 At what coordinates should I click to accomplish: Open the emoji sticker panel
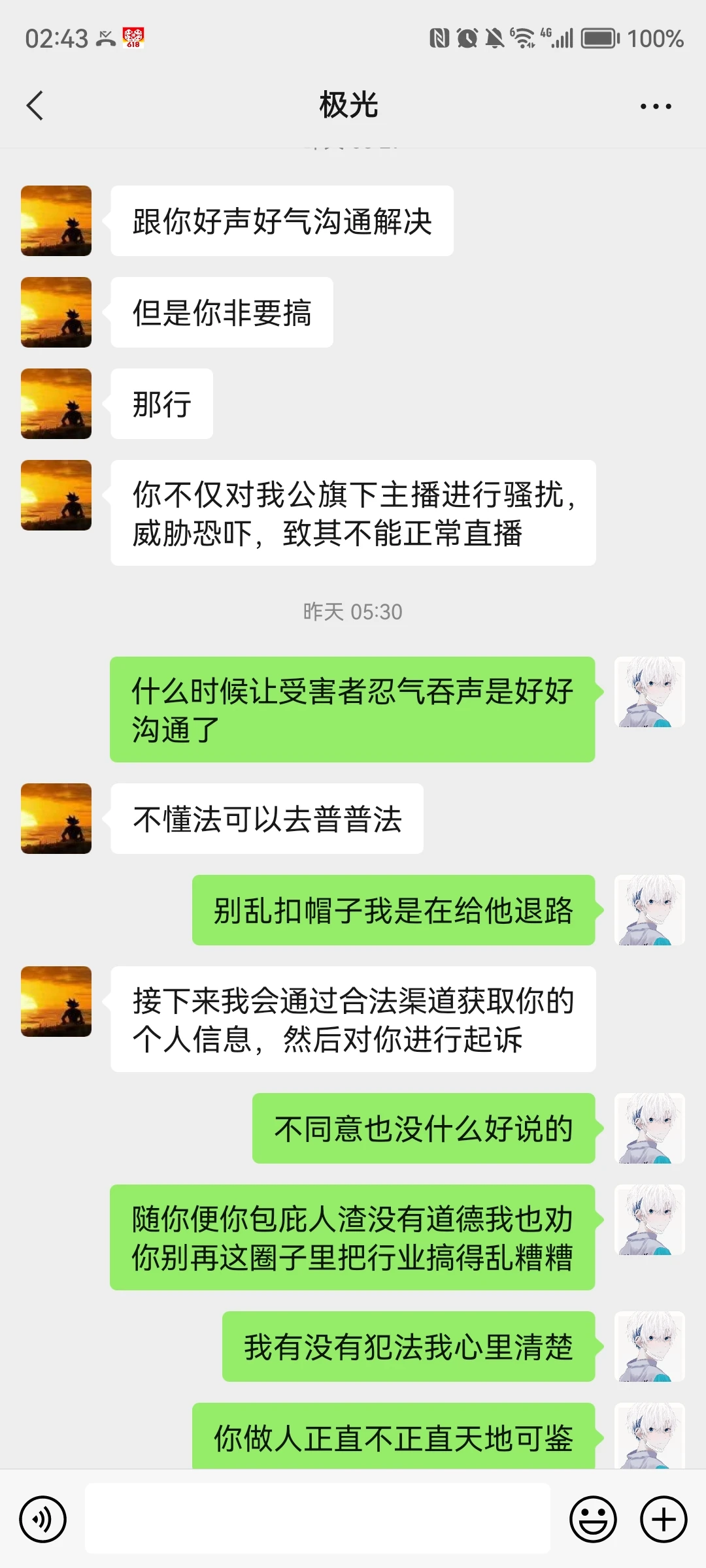[x=593, y=1519]
